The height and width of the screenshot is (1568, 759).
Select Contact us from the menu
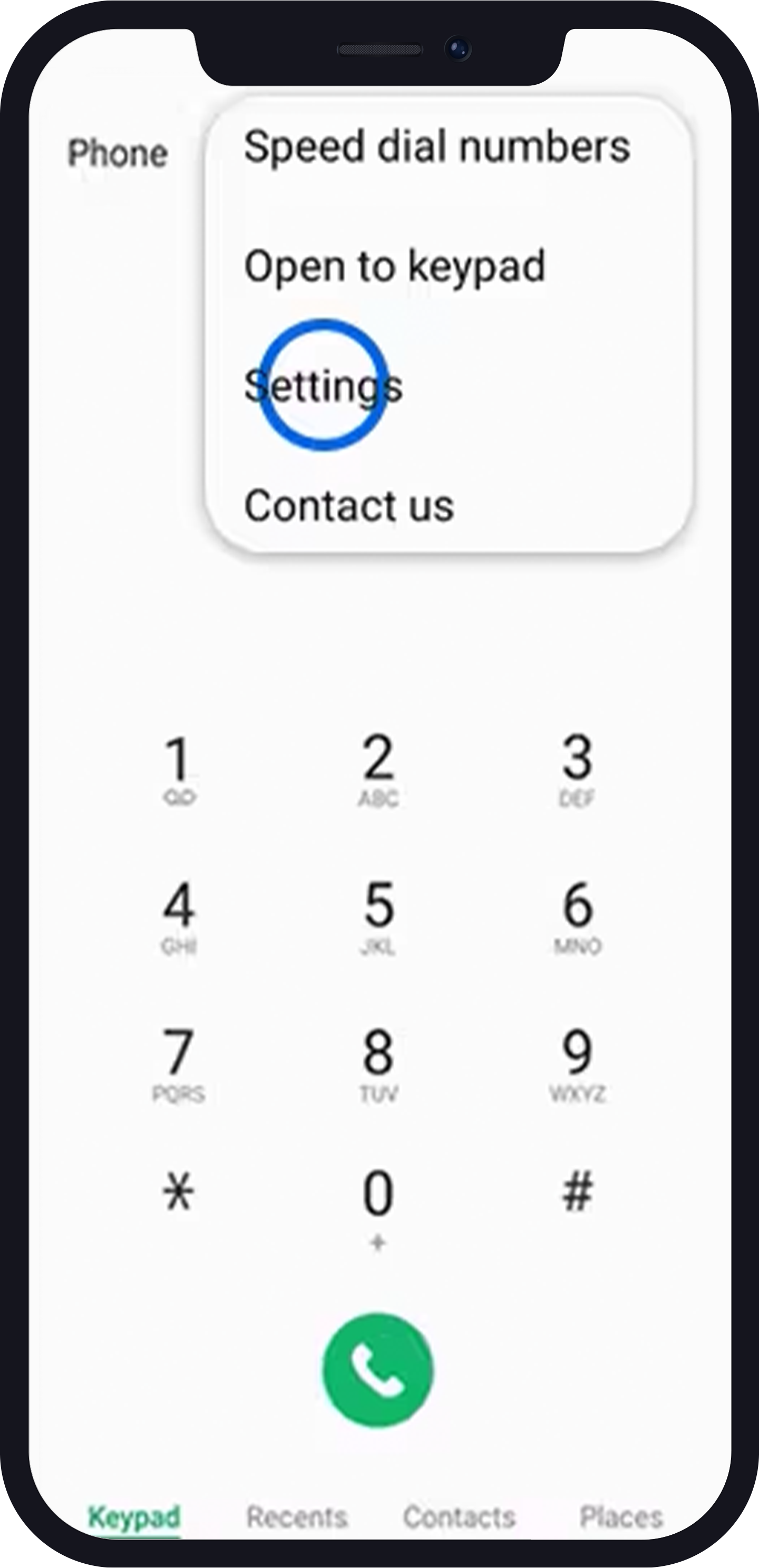[348, 505]
